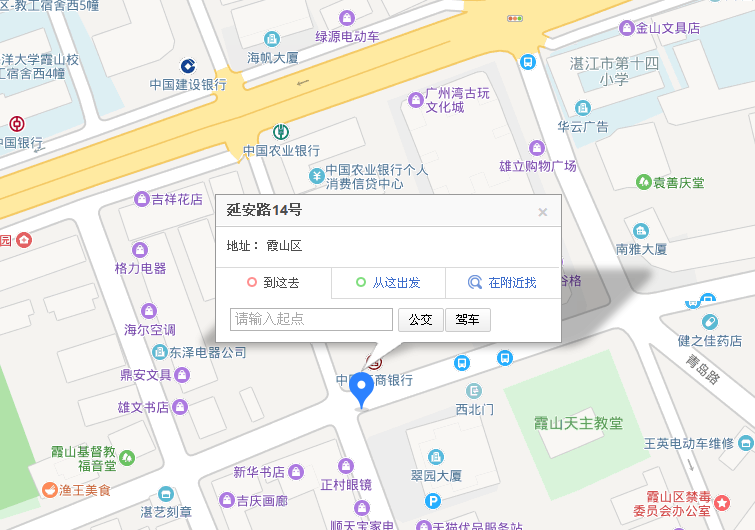Select the 从这出发 tab
This screenshot has width=755, height=530.
click(x=388, y=283)
